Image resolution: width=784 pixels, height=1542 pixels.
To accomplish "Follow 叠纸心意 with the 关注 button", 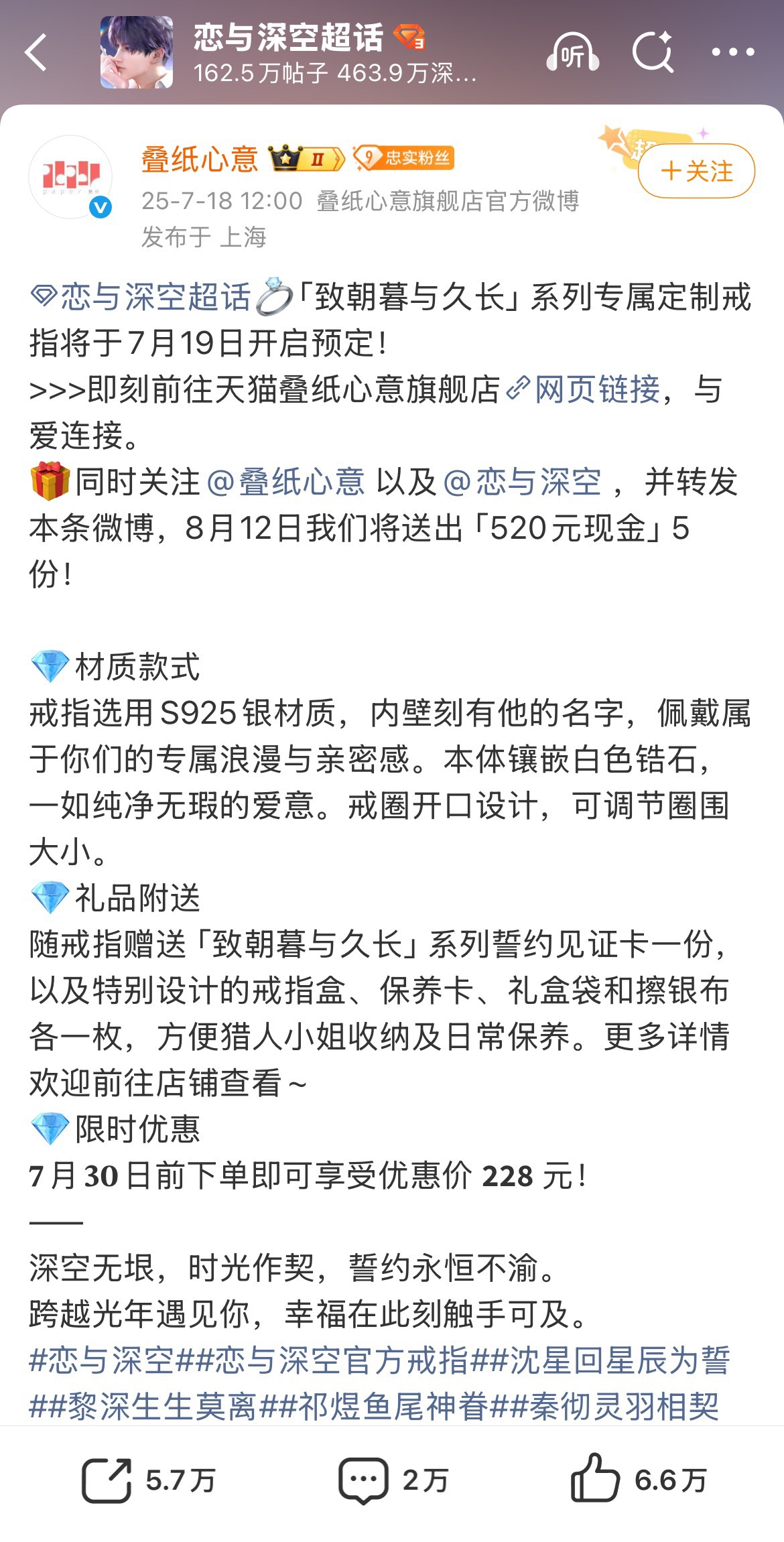I will click(x=696, y=172).
